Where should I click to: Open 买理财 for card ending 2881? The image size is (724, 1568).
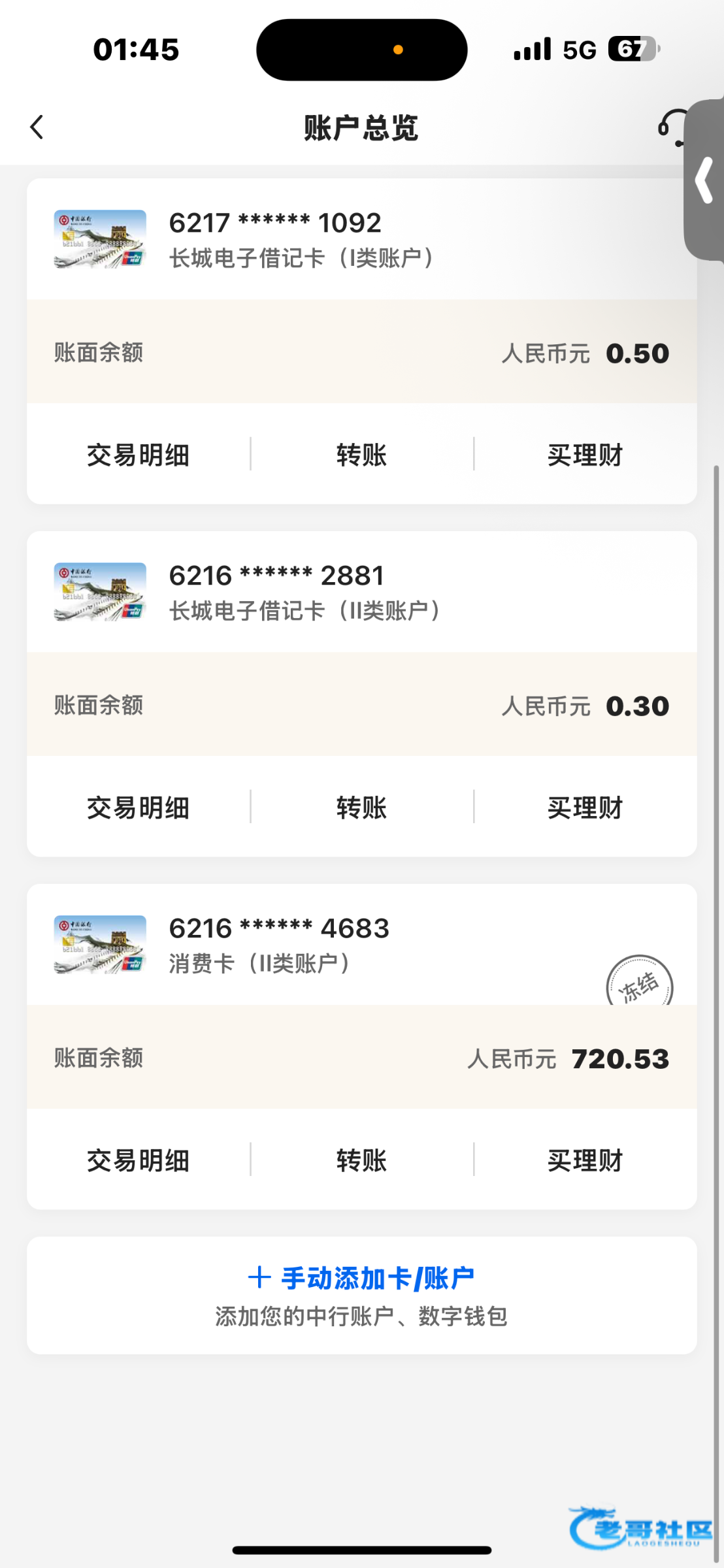585,808
